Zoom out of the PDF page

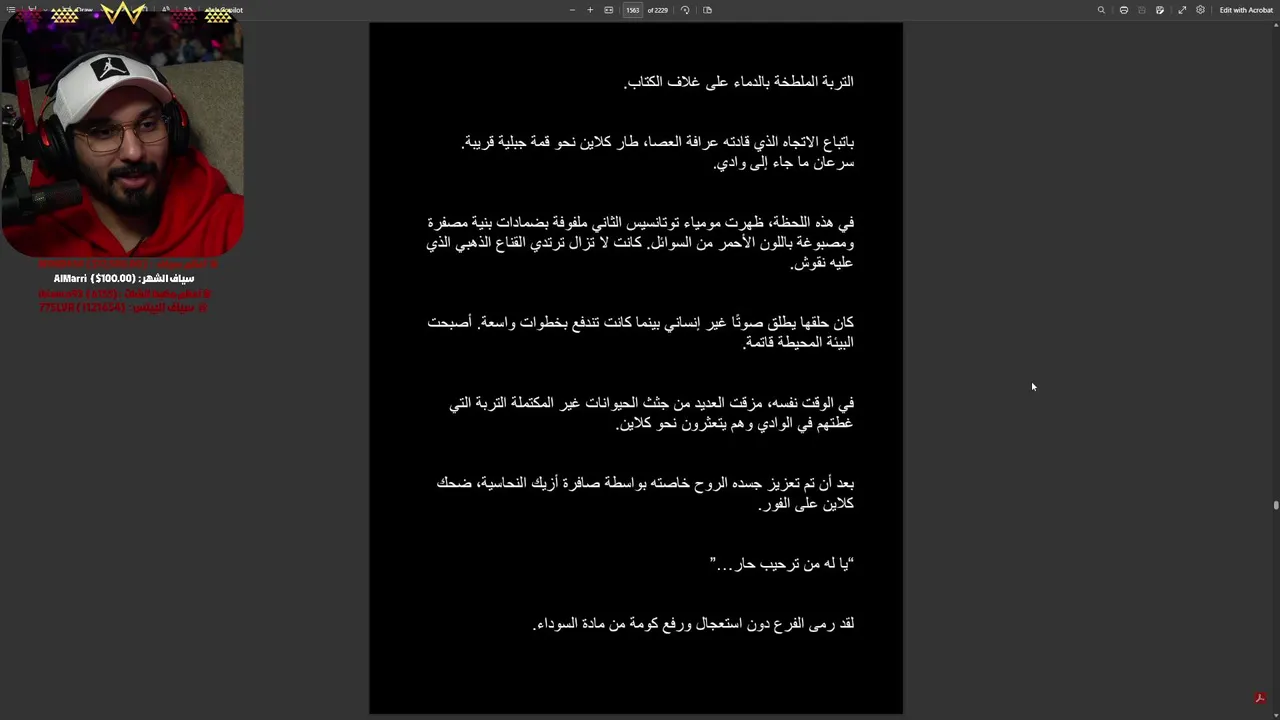point(572,10)
